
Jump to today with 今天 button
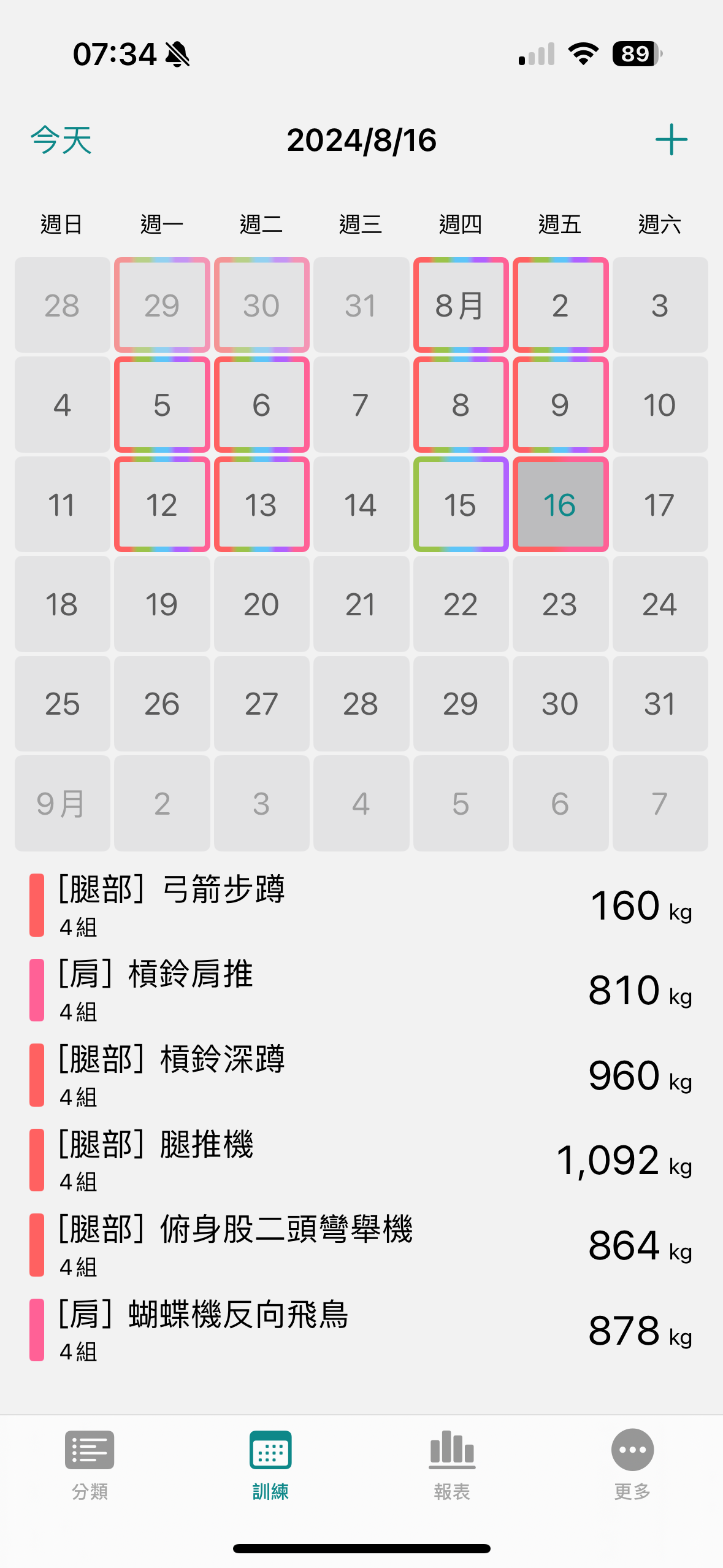pos(61,140)
